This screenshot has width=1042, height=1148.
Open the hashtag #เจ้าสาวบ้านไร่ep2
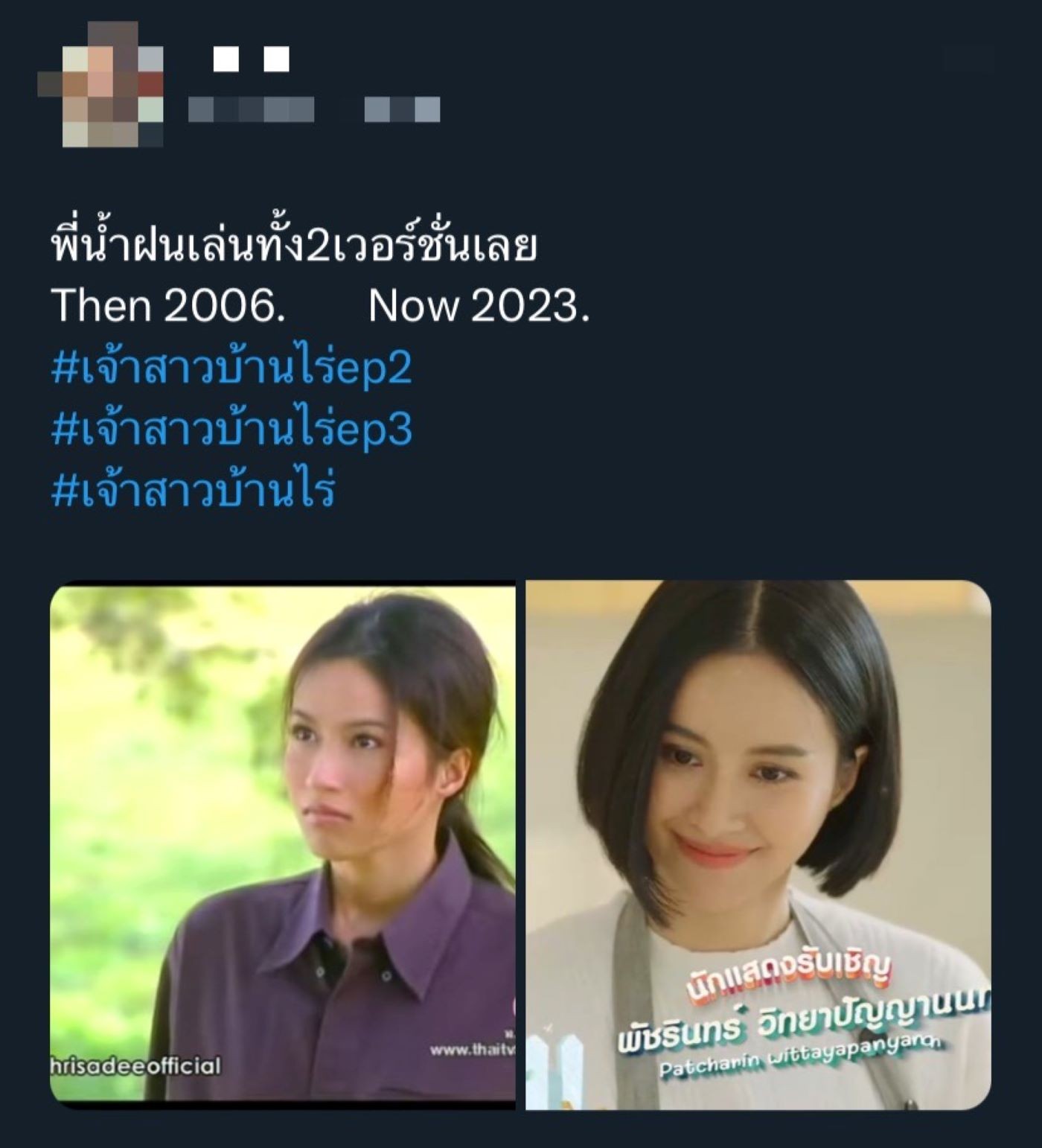coord(231,369)
